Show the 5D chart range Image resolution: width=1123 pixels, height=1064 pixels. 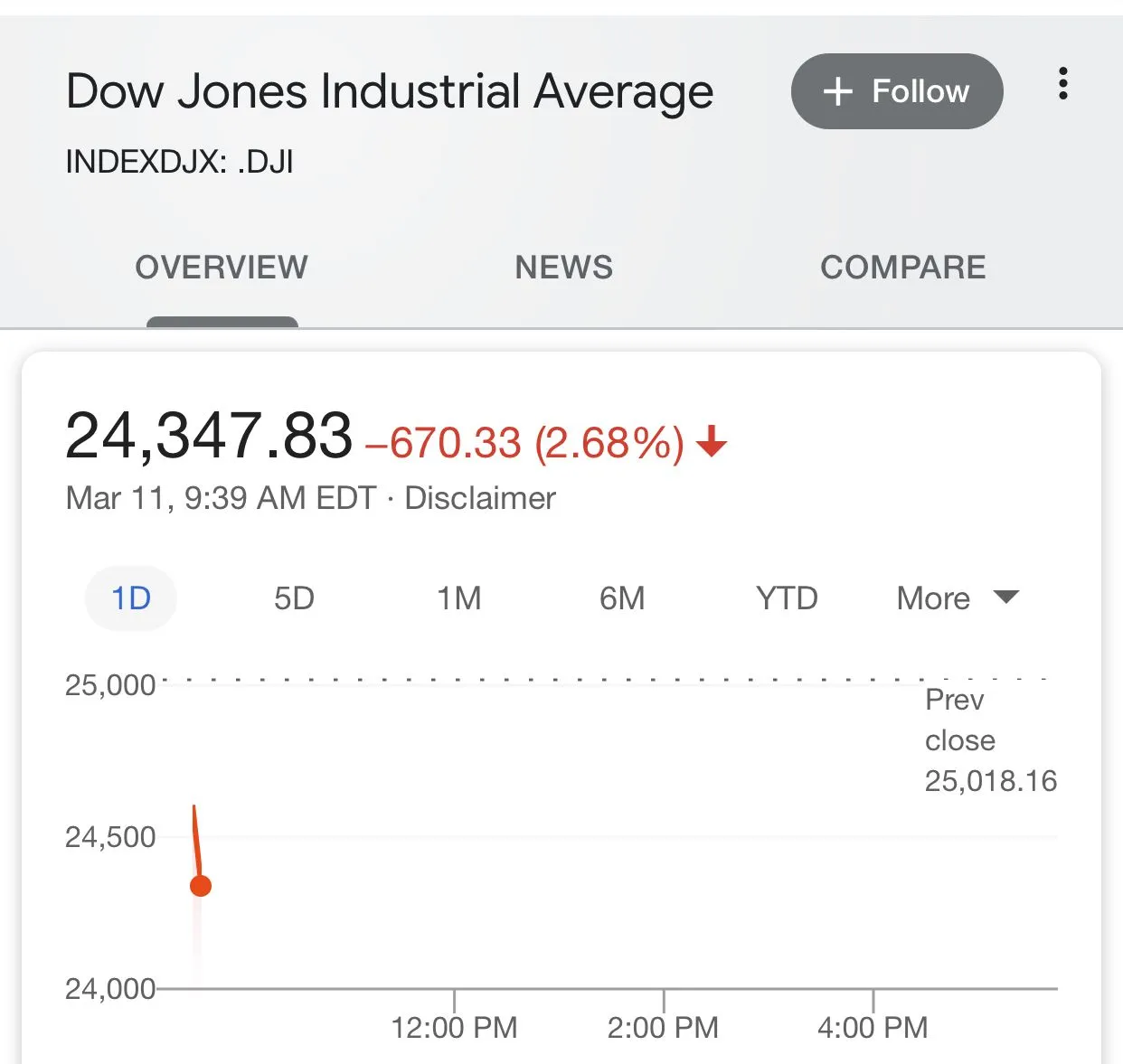tap(294, 598)
